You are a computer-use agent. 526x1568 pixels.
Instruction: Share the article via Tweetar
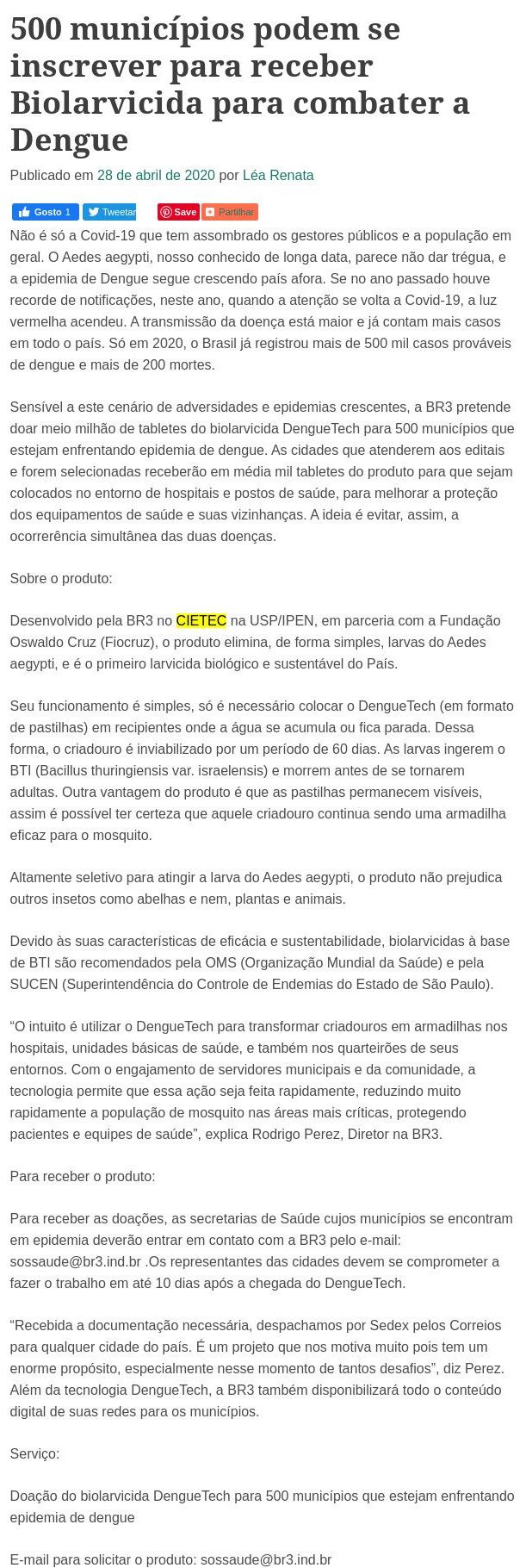pyautogui.click(x=109, y=212)
